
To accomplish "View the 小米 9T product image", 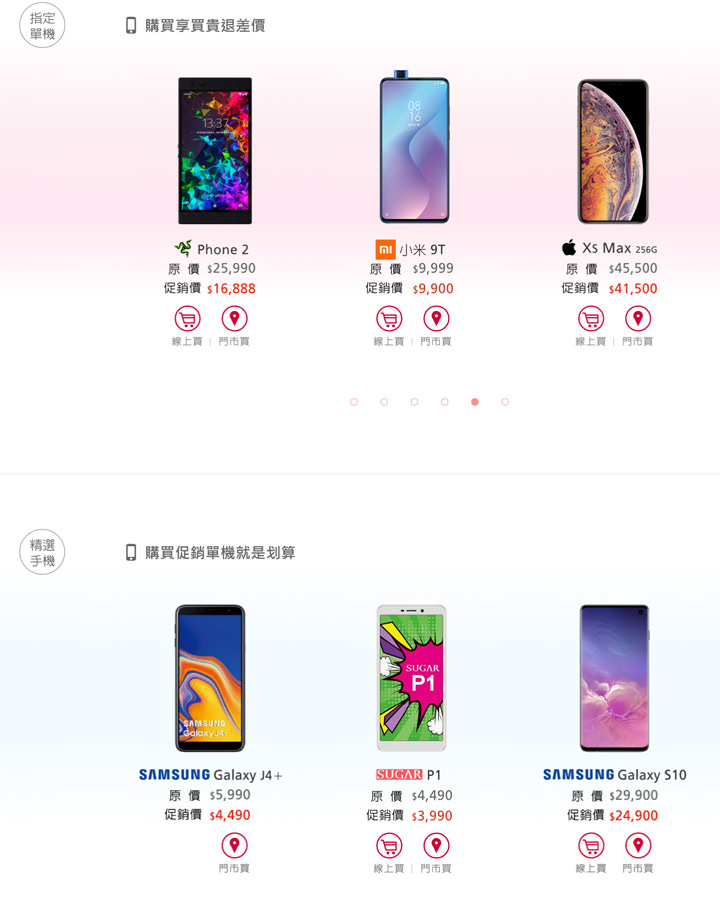I will [x=415, y=150].
